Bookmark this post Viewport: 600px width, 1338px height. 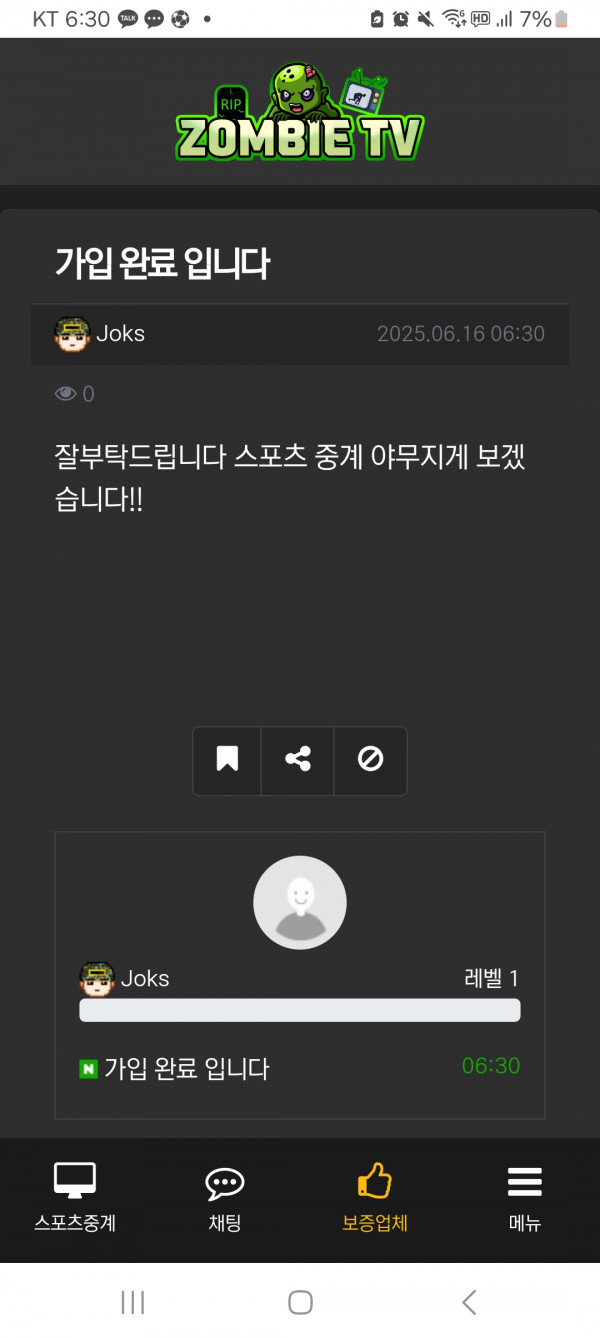tap(228, 760)
